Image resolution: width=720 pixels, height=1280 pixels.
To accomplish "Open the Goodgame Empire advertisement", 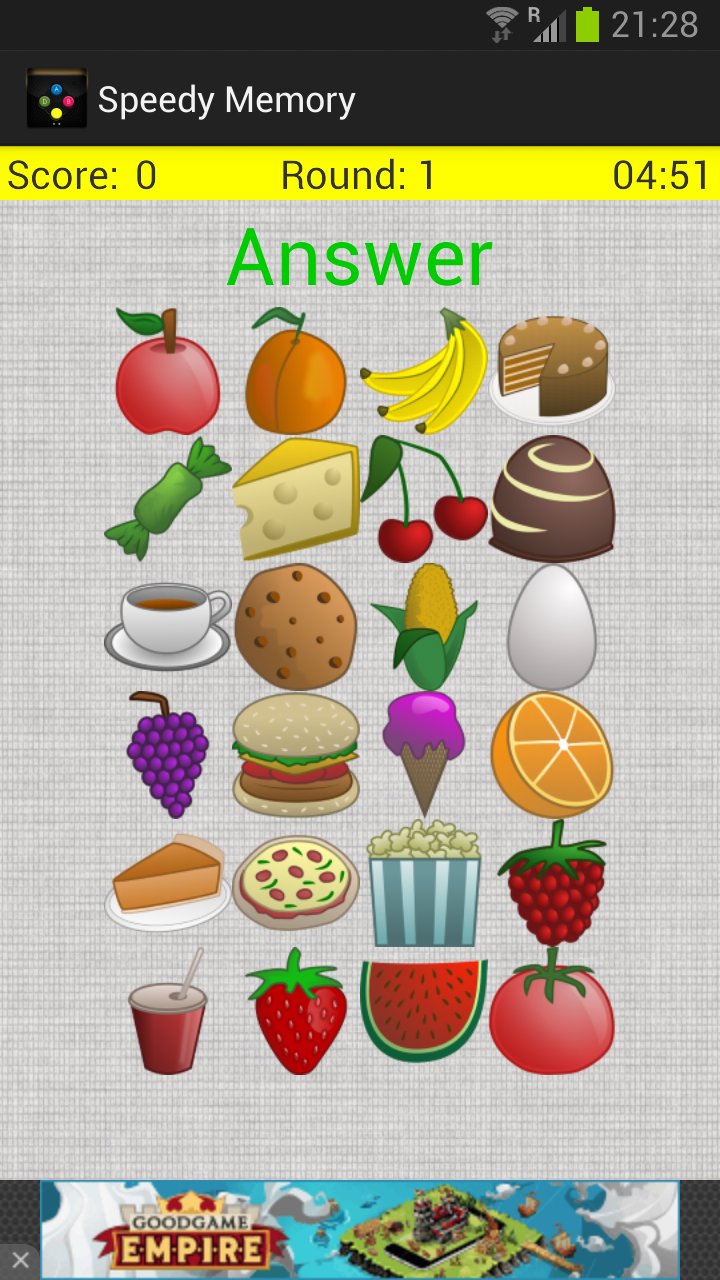I will coord(360,1229).
